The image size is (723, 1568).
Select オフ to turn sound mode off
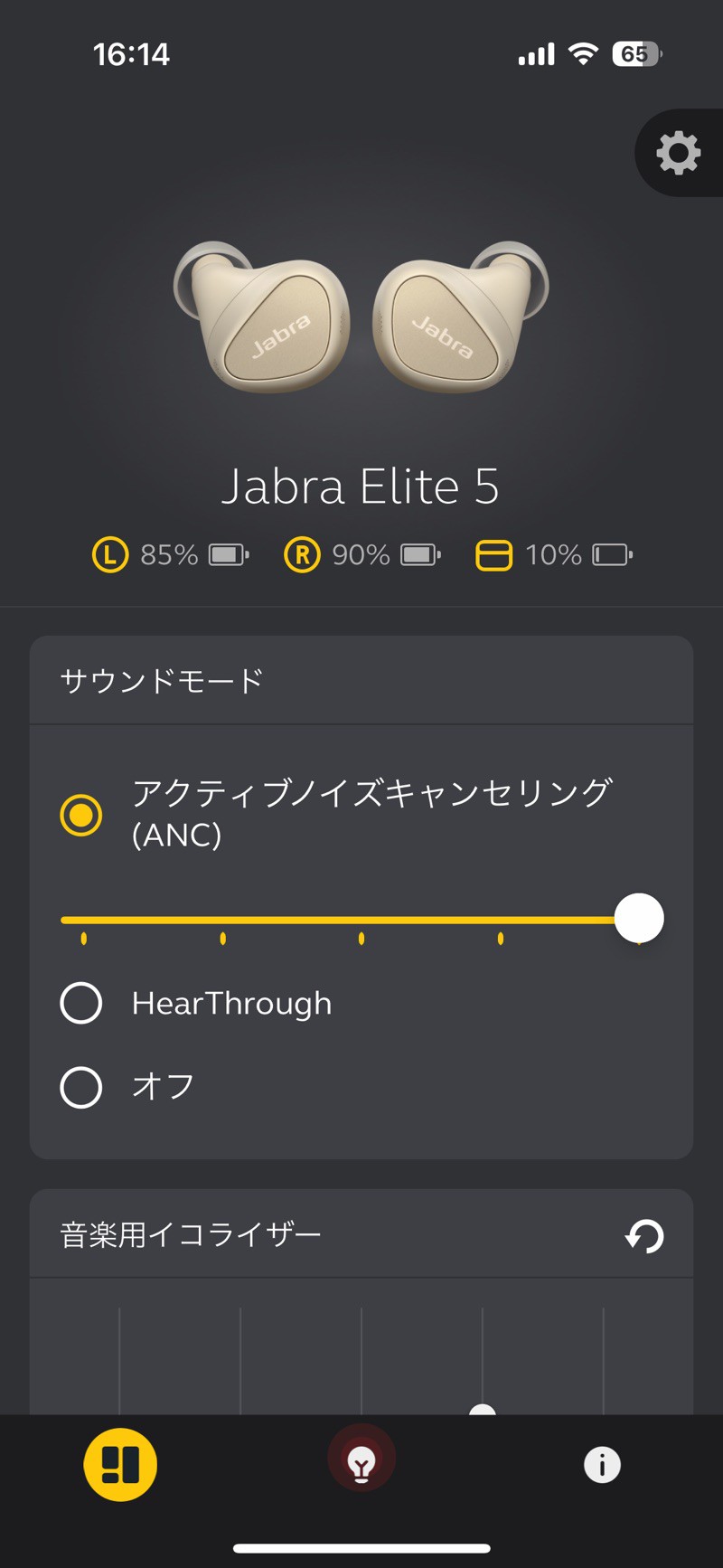pyautogui.click(x=81, y=1087)
